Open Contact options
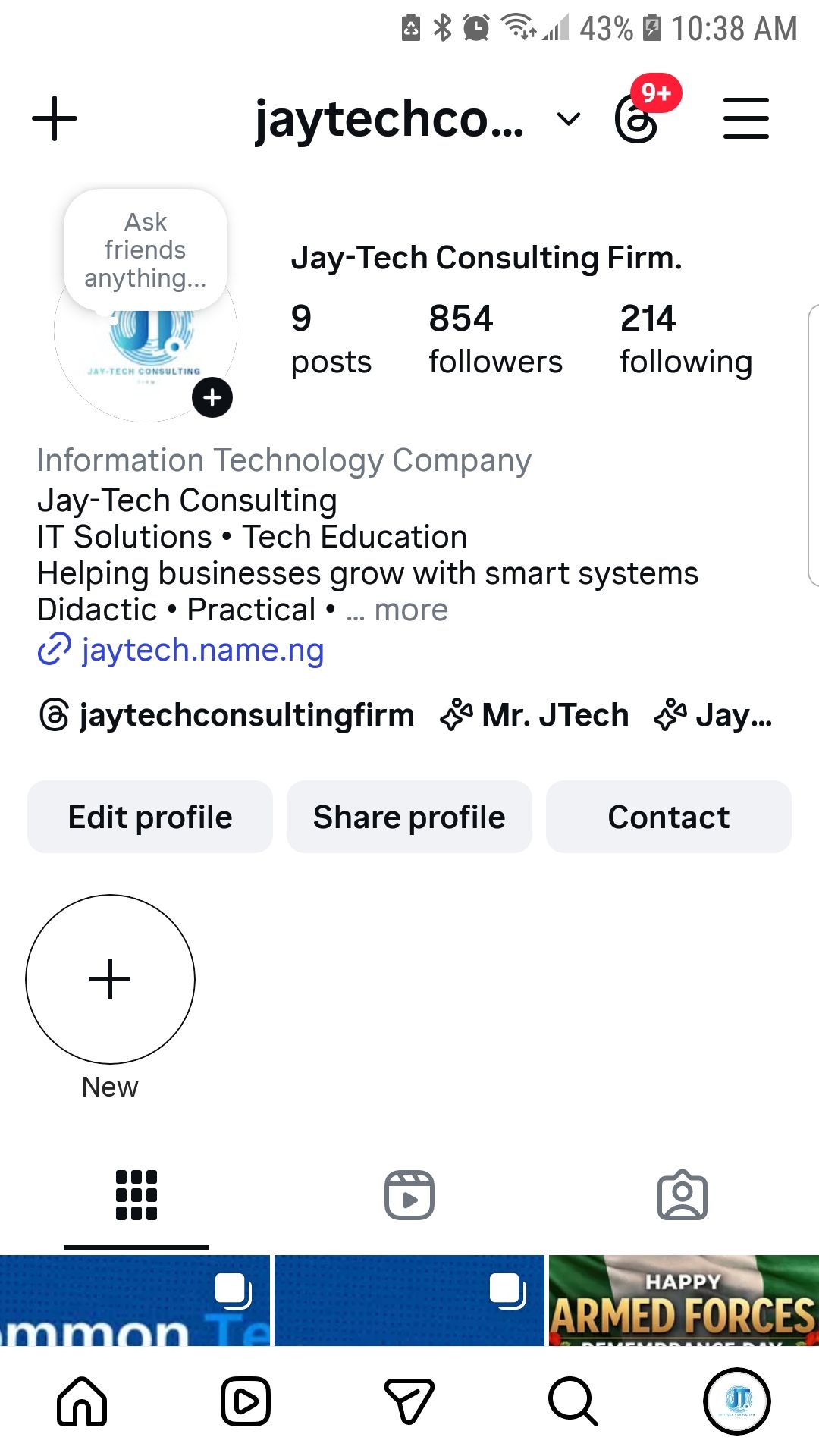The height and width of the screenshot is (1456, 819). [x=668, y=817]
